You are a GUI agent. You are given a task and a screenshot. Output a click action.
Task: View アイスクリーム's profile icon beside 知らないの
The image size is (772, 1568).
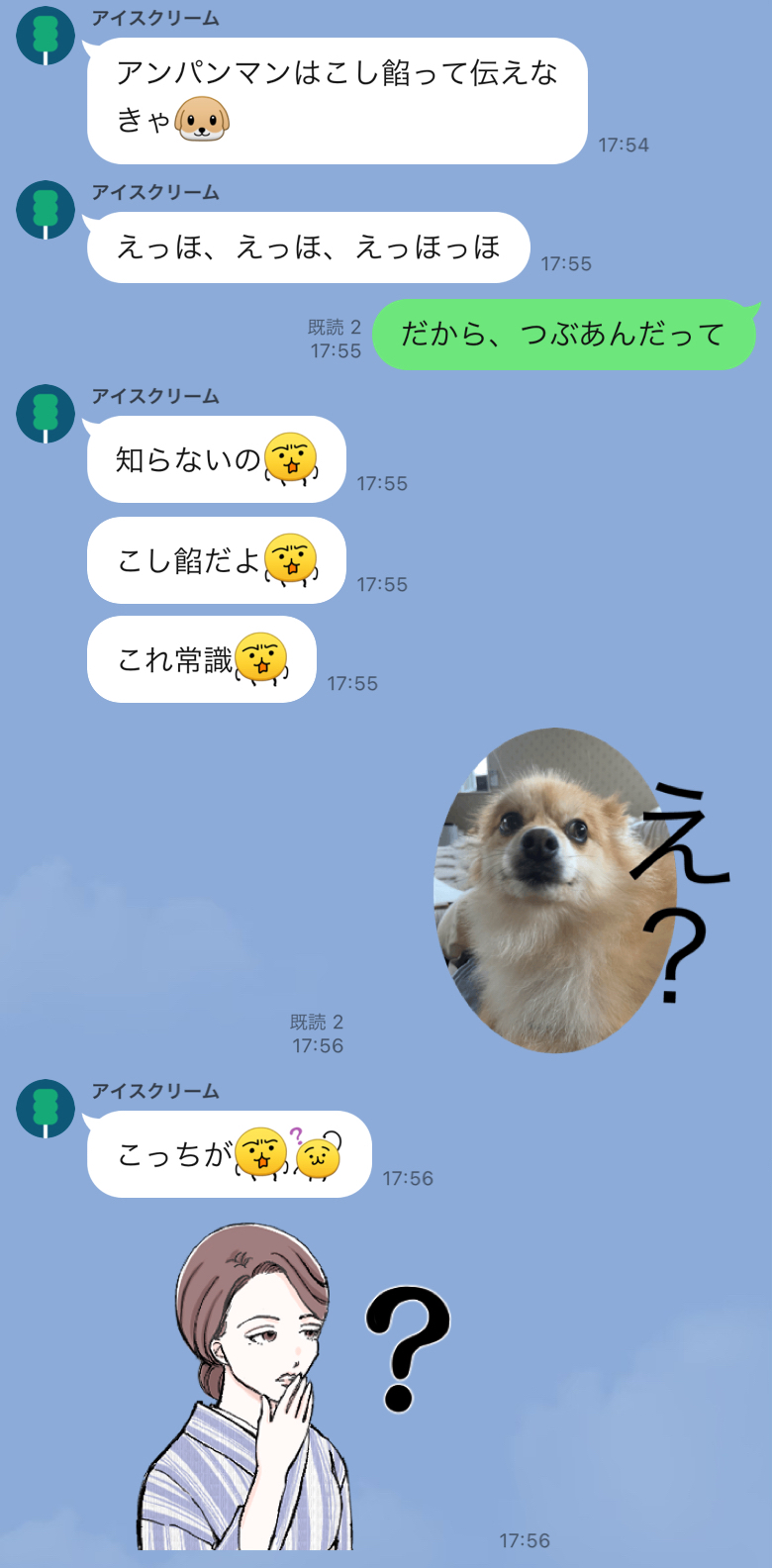46,414
